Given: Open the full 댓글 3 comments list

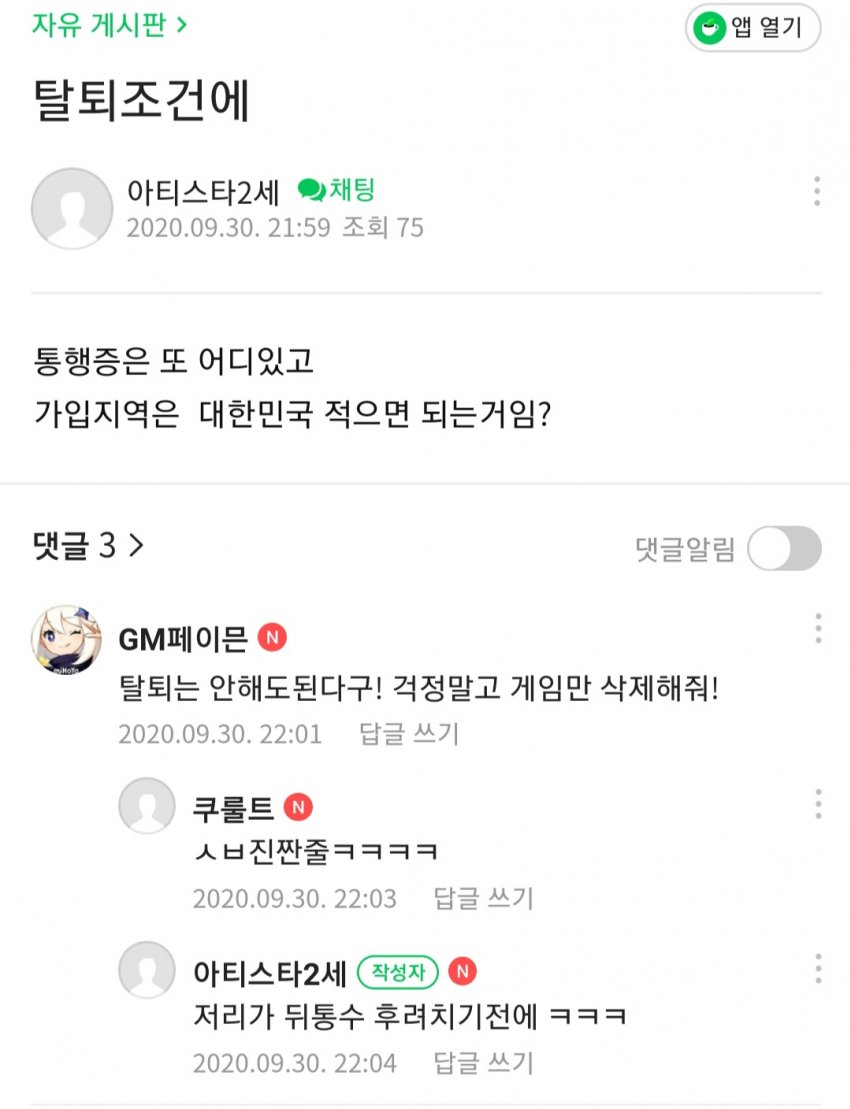Looking at the screenshot, I should point(88,546).
